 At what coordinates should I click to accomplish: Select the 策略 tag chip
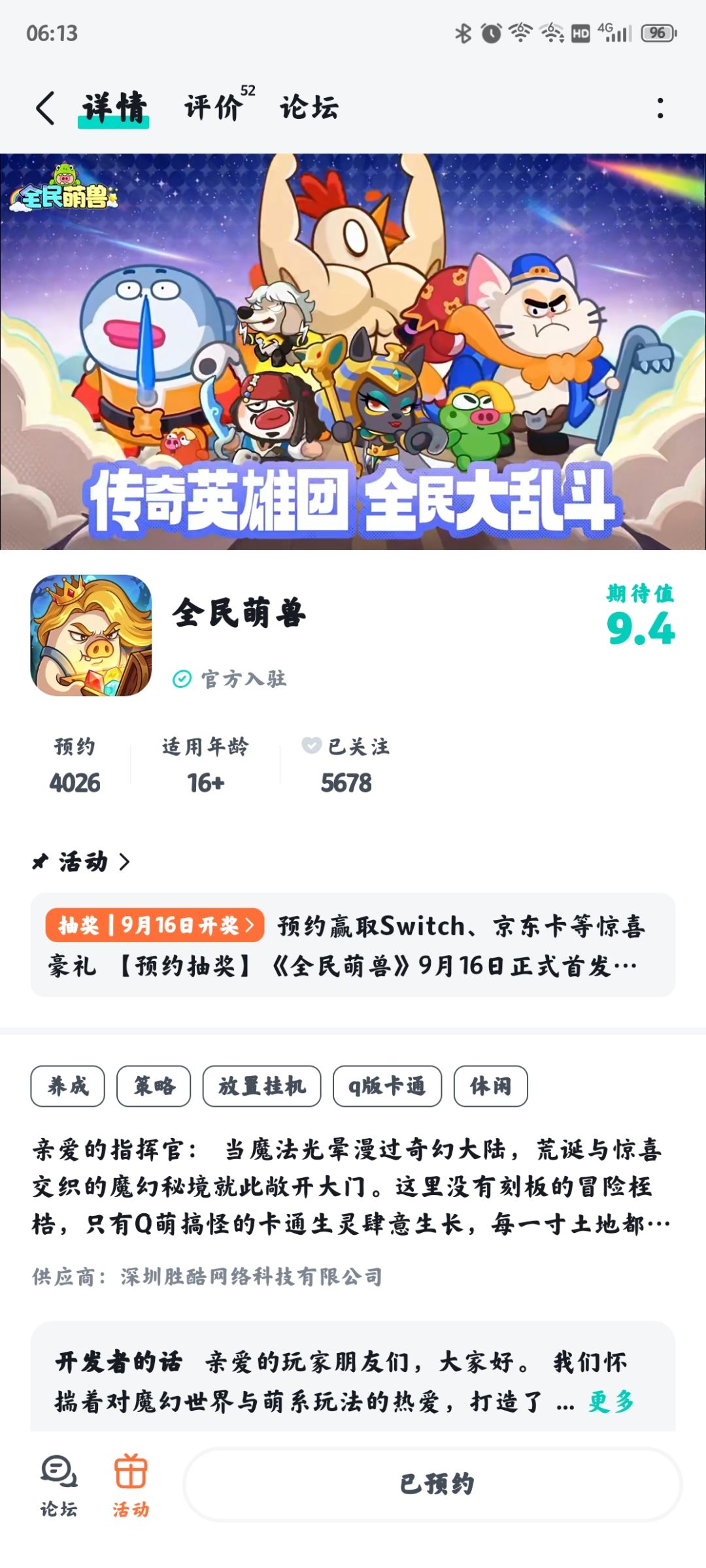pos(154,1086)
